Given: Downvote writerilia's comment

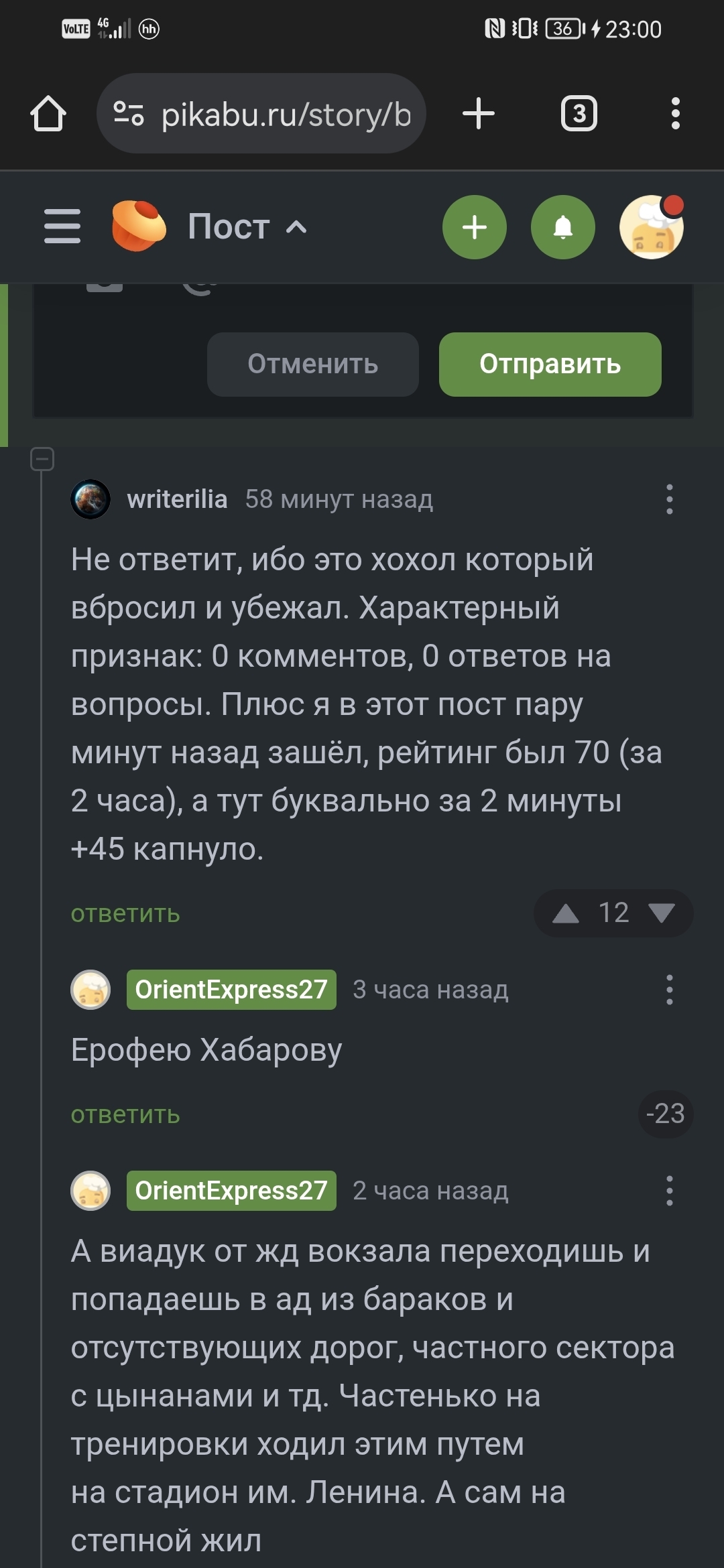Looking at the screenshot, I should pyautogui.click(x=662, y=913).
